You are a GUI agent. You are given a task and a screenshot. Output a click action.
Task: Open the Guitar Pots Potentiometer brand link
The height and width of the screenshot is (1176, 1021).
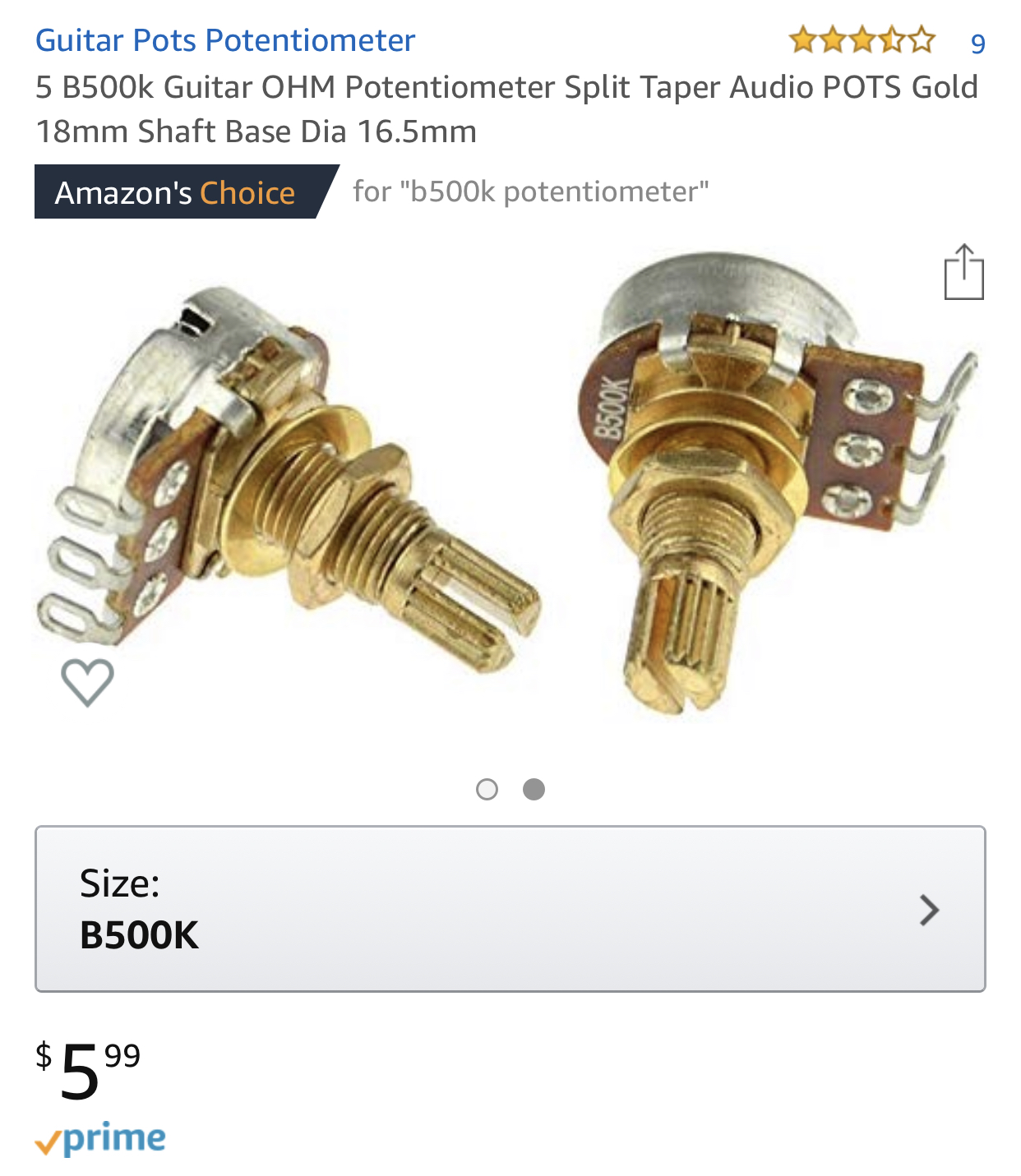(225, 40)
